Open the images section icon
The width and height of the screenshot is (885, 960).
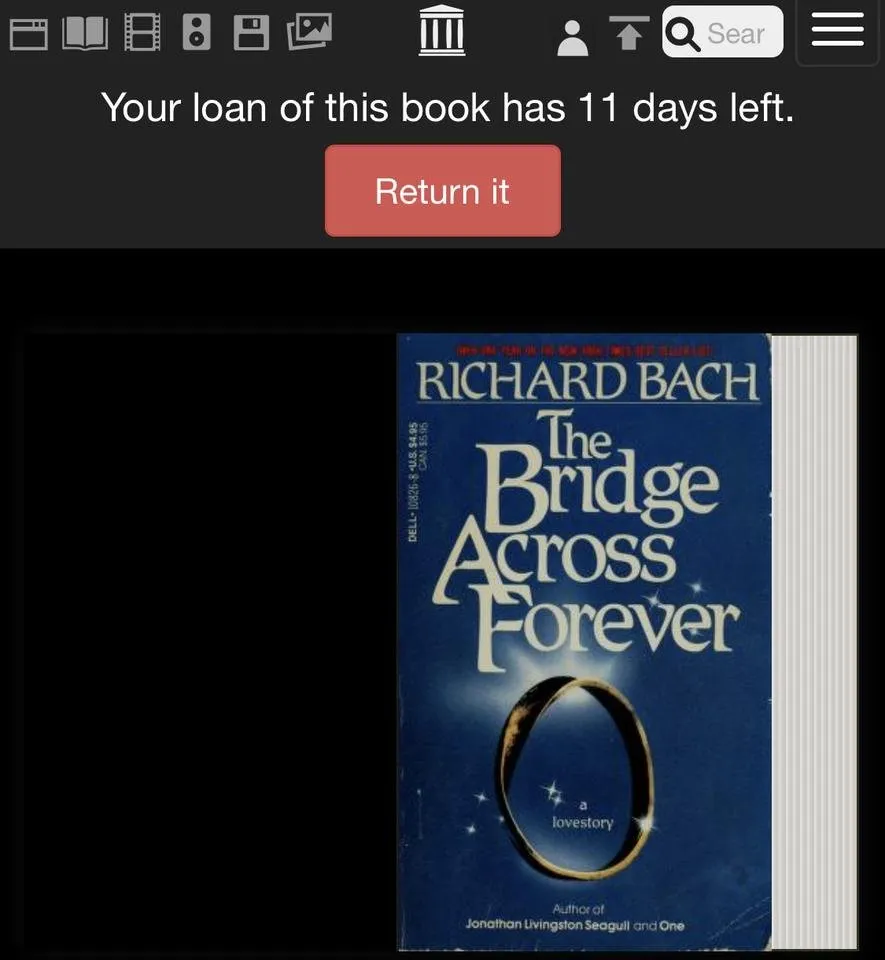[x=309, y=33]
